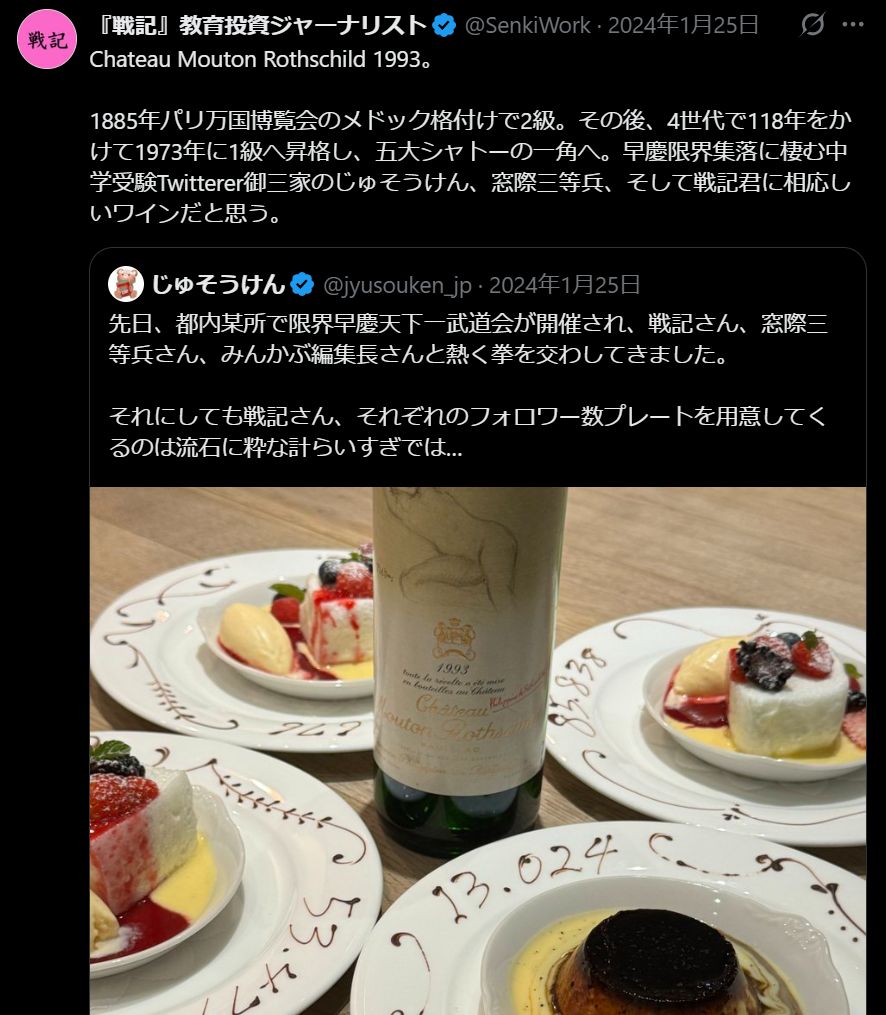Screen dimensions: 886x1015
Task: Open the post's 2024年1月25日 timestamp
Action: pyautogui.click(x=683, y=25)
